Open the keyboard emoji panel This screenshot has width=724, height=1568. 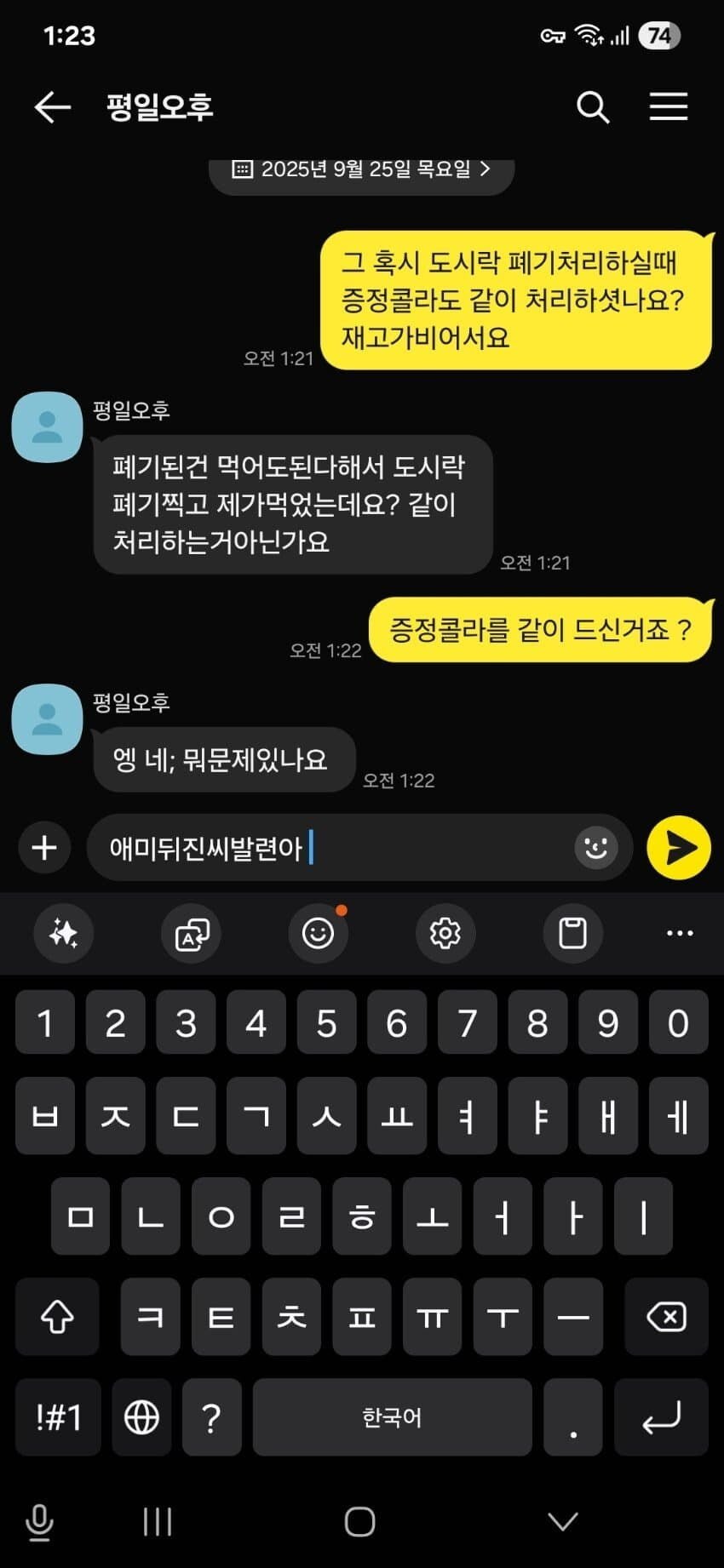click(x=319, y=933)
